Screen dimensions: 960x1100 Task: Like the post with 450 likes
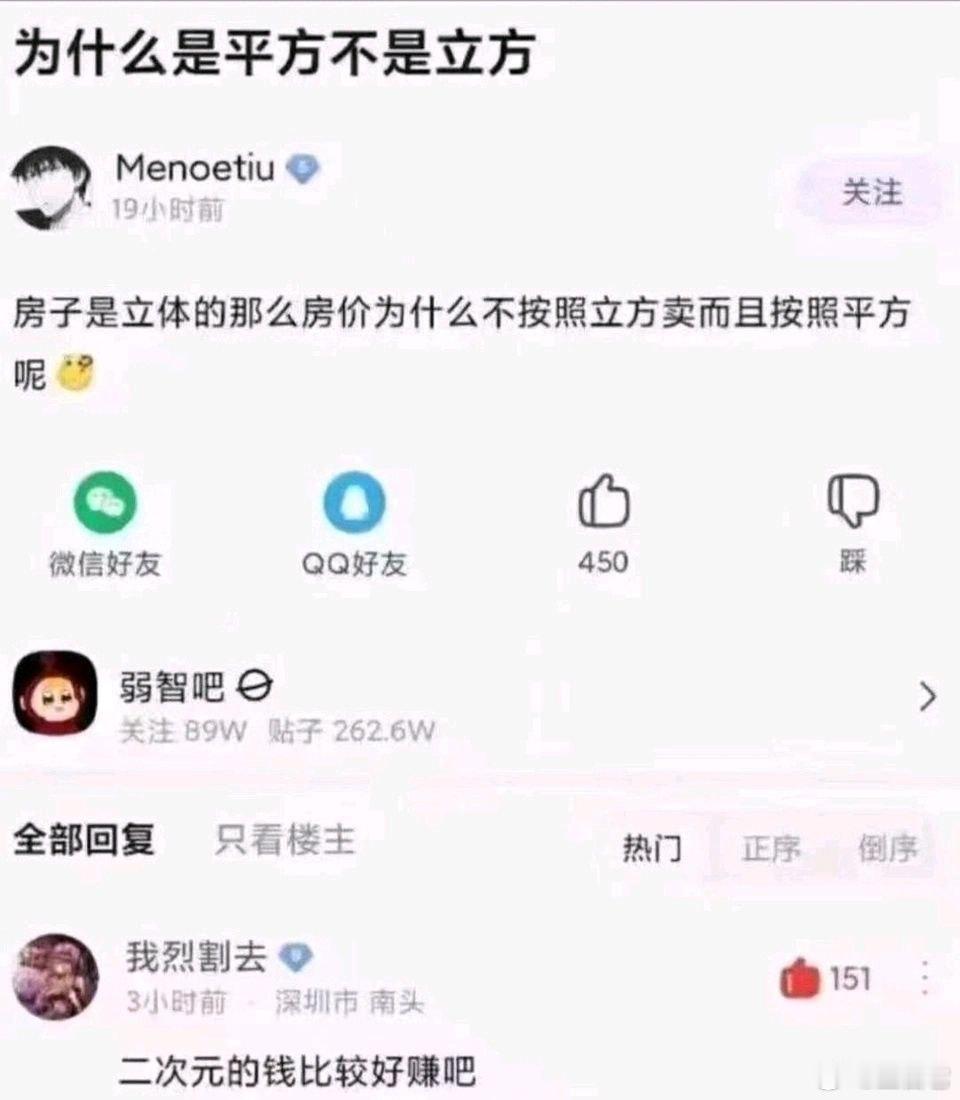(603, 502)
